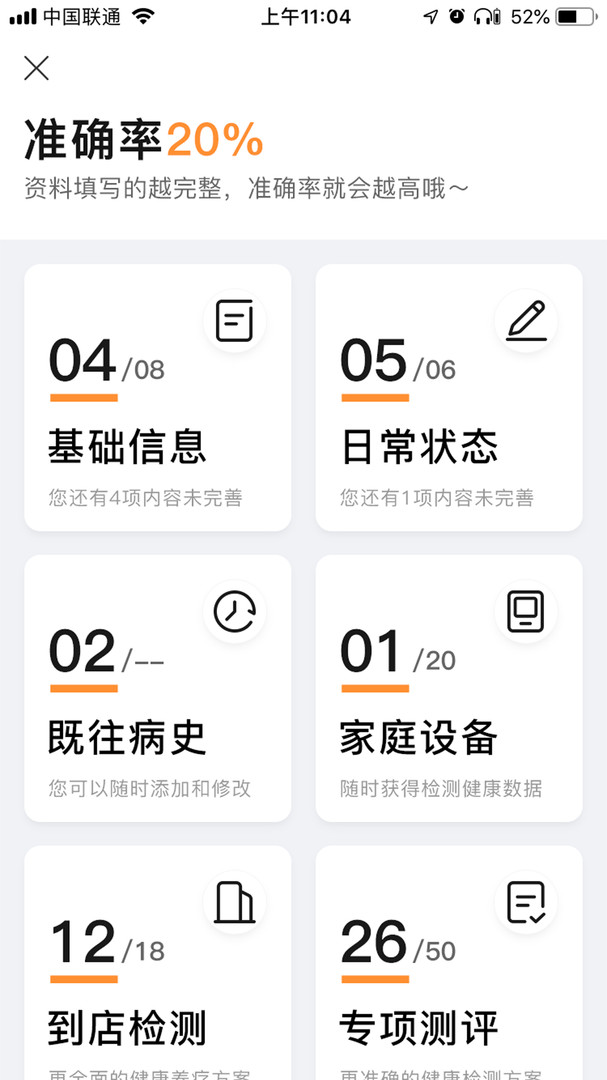Open the 基础信息 card

coord(157,398)
